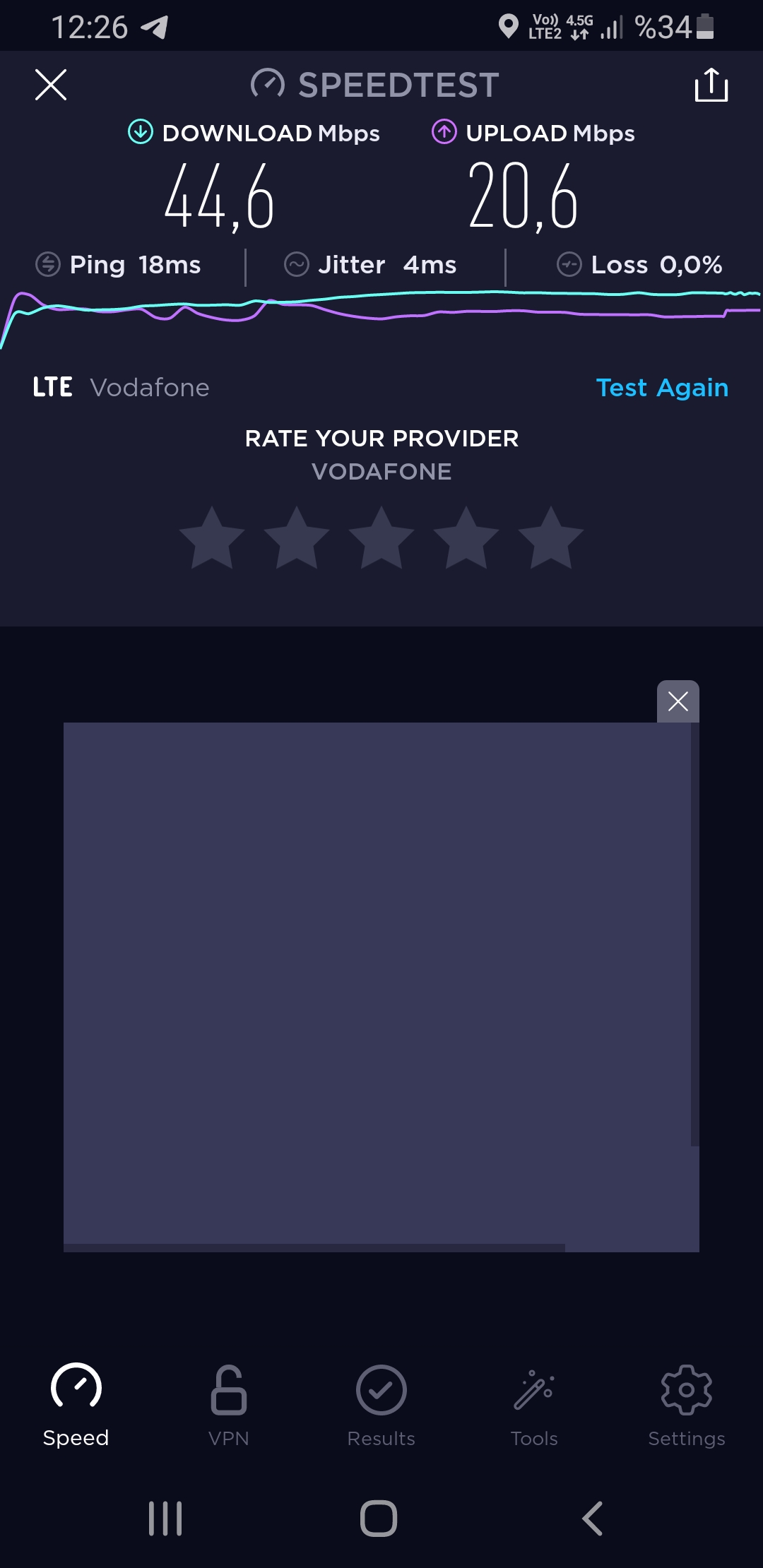This screenshot has height=1568, width=763.
Task: Dismiss the ad banner
Action: 678,701
